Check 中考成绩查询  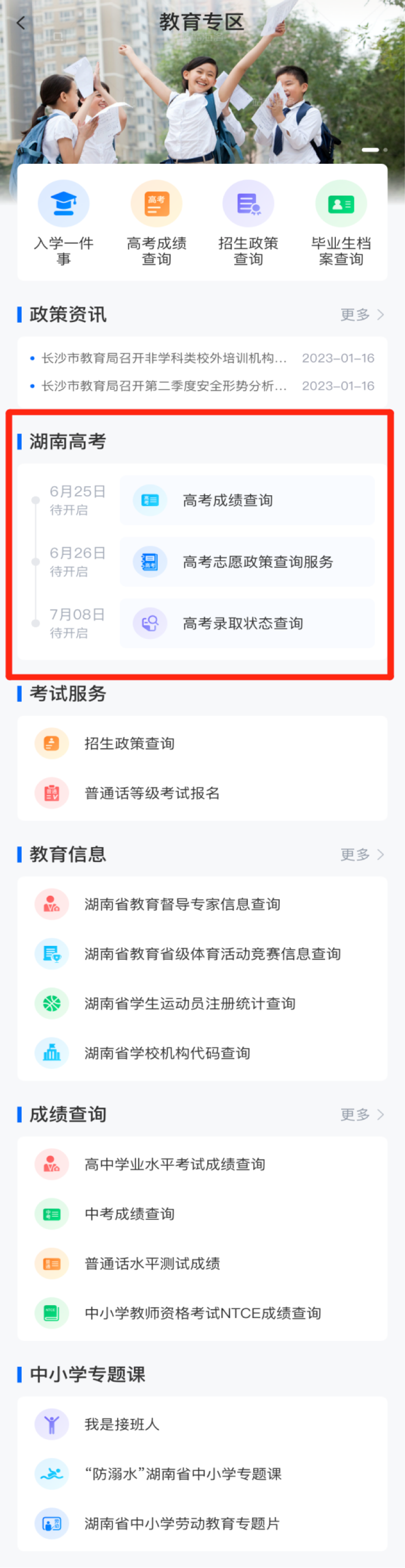click(130, 1214)
